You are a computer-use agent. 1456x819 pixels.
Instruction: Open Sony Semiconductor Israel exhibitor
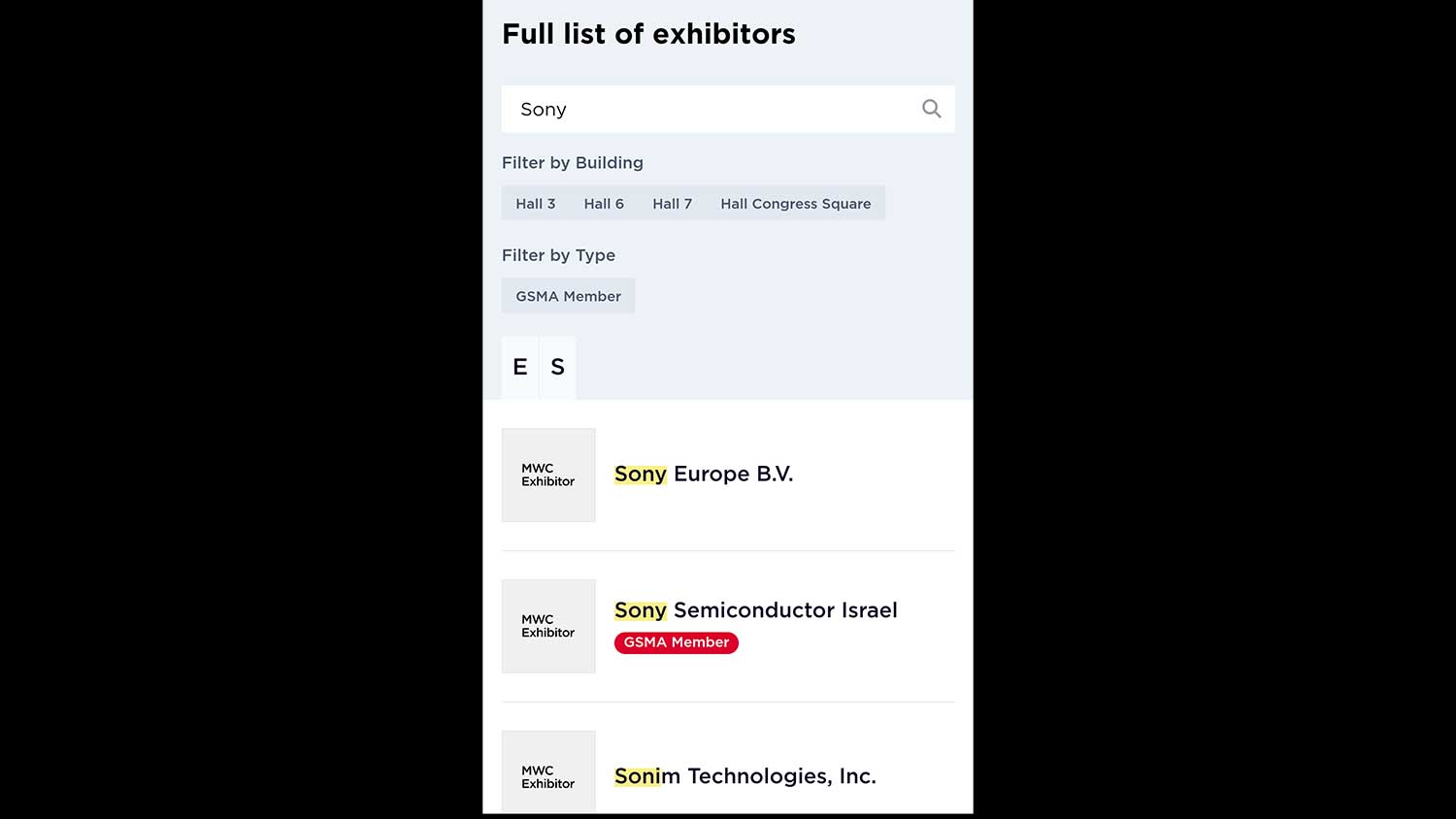pyautogui.click(x=755, y=610)
